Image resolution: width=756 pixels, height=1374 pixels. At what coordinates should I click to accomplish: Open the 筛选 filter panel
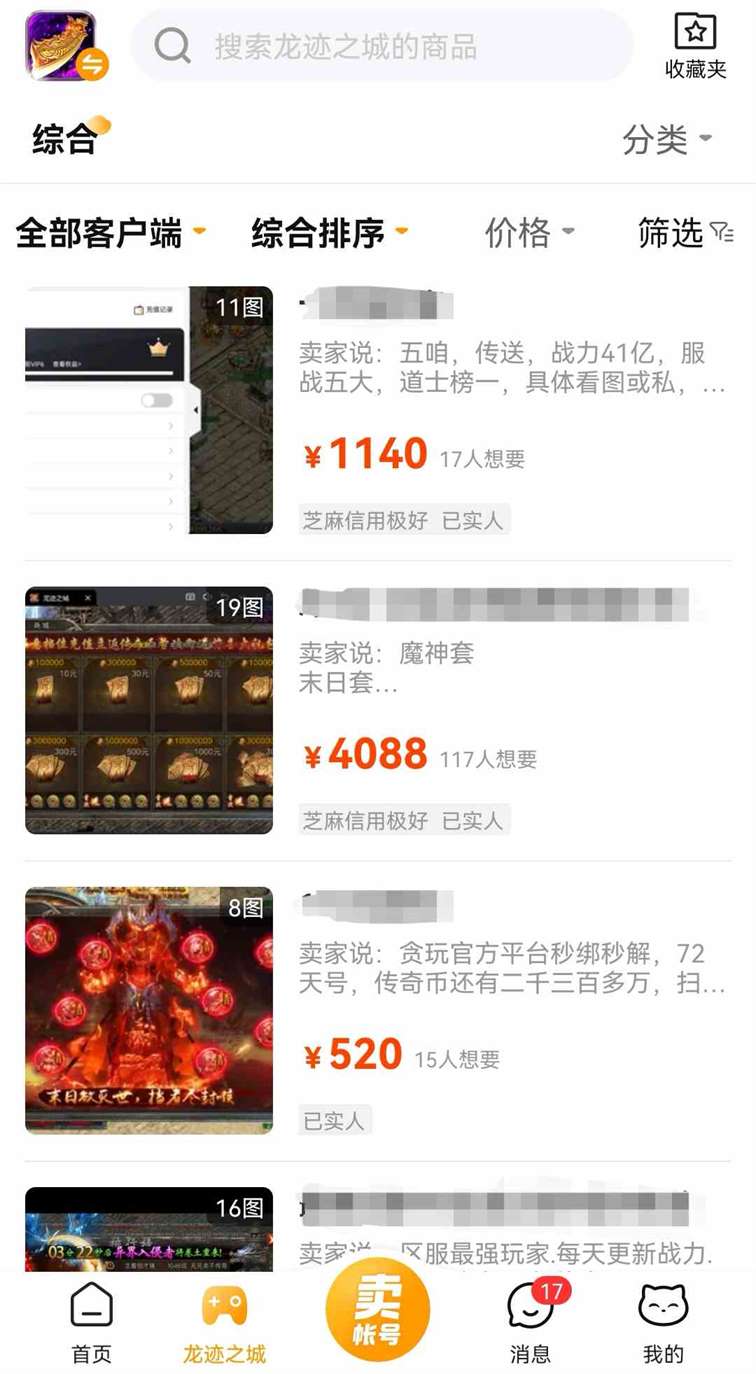pyautogui.click(x=685, y=233)
